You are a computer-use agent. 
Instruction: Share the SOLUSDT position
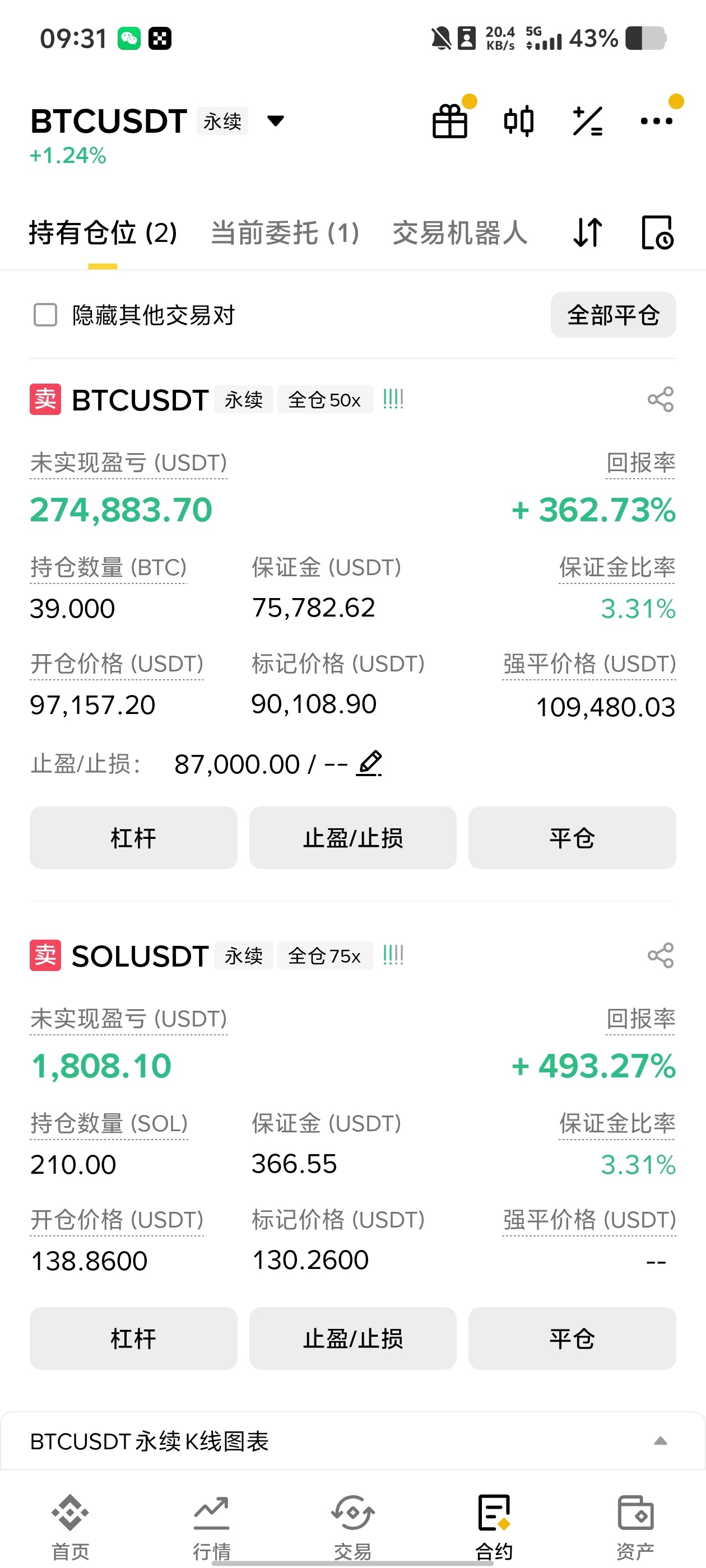(660, 956)
